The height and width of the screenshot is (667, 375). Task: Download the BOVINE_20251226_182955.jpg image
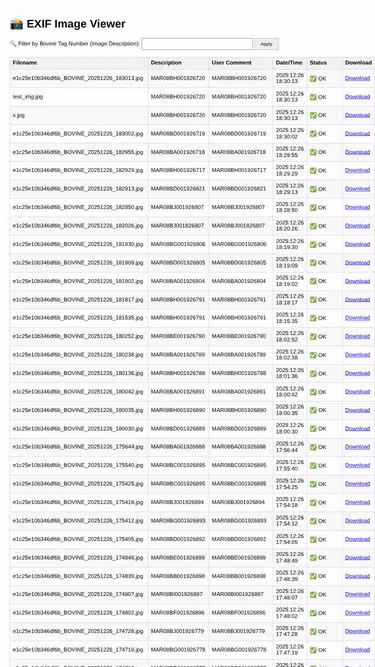[357, 152]
